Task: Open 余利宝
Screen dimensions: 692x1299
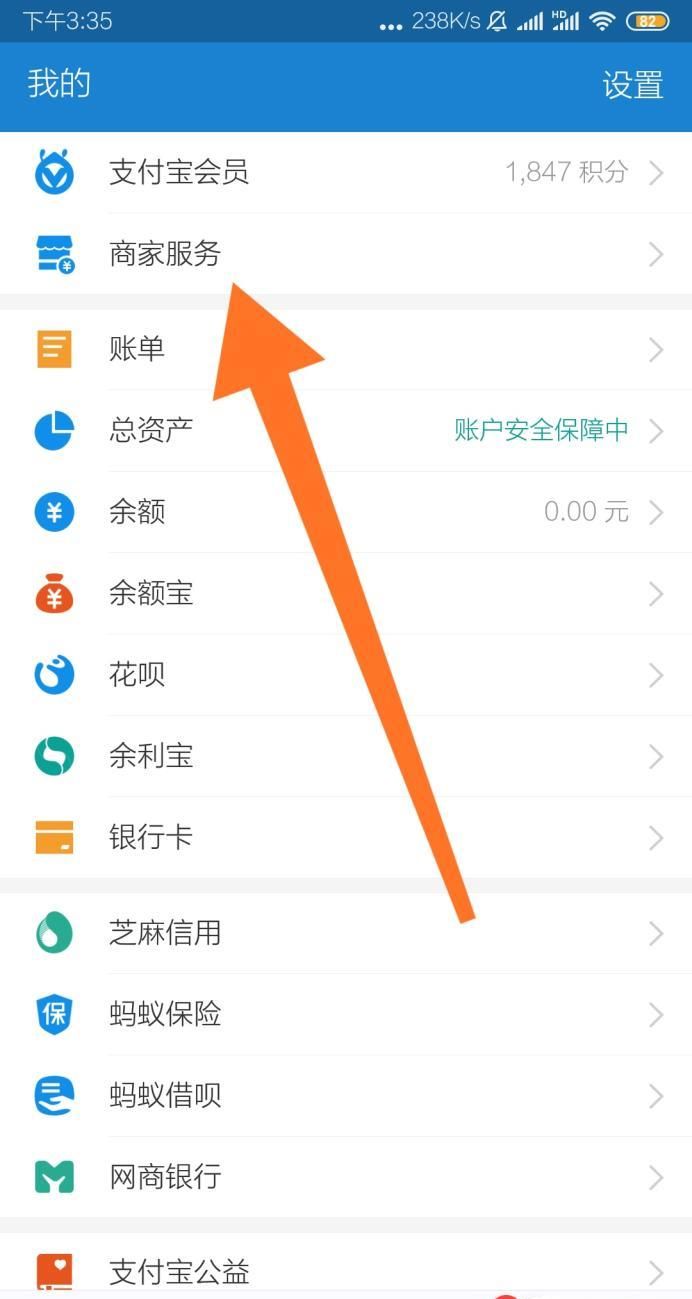Action: 345,757
